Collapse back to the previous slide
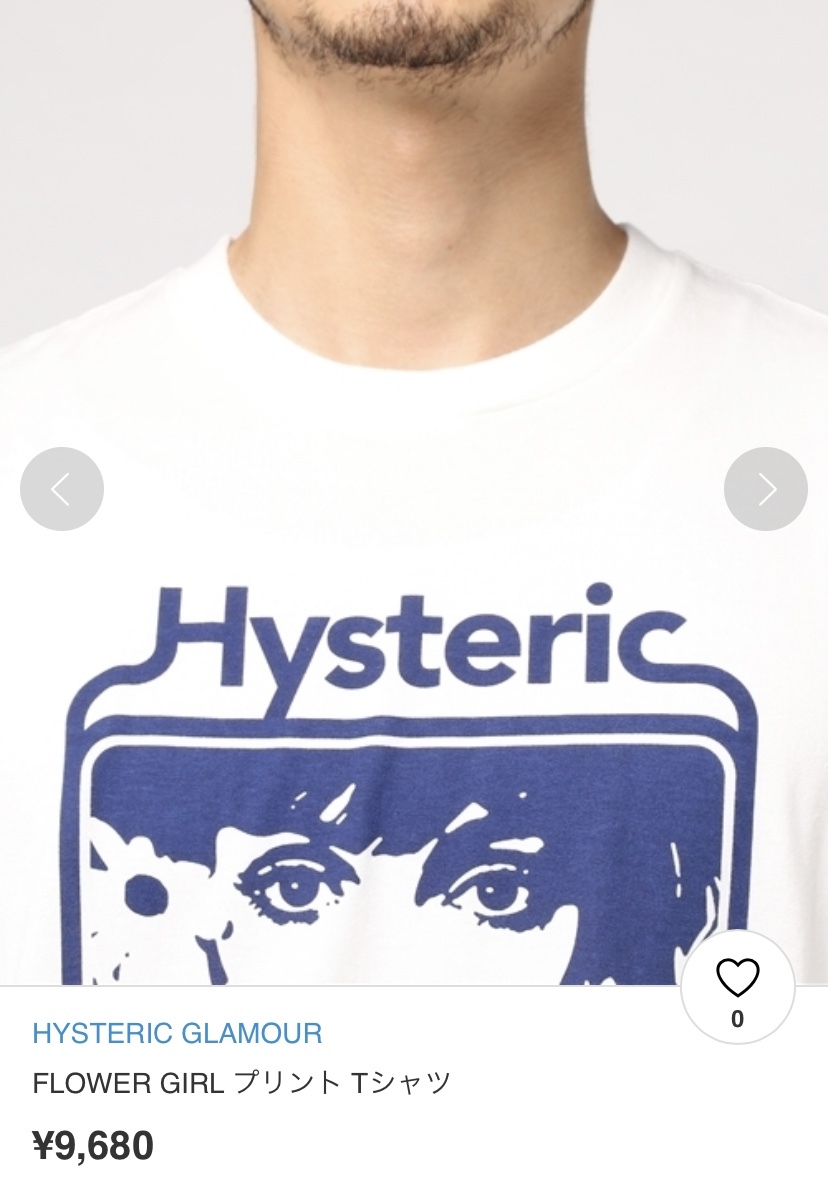Image resolution: width=828 pixels, height=1178 pixels. tap(62, 488)
